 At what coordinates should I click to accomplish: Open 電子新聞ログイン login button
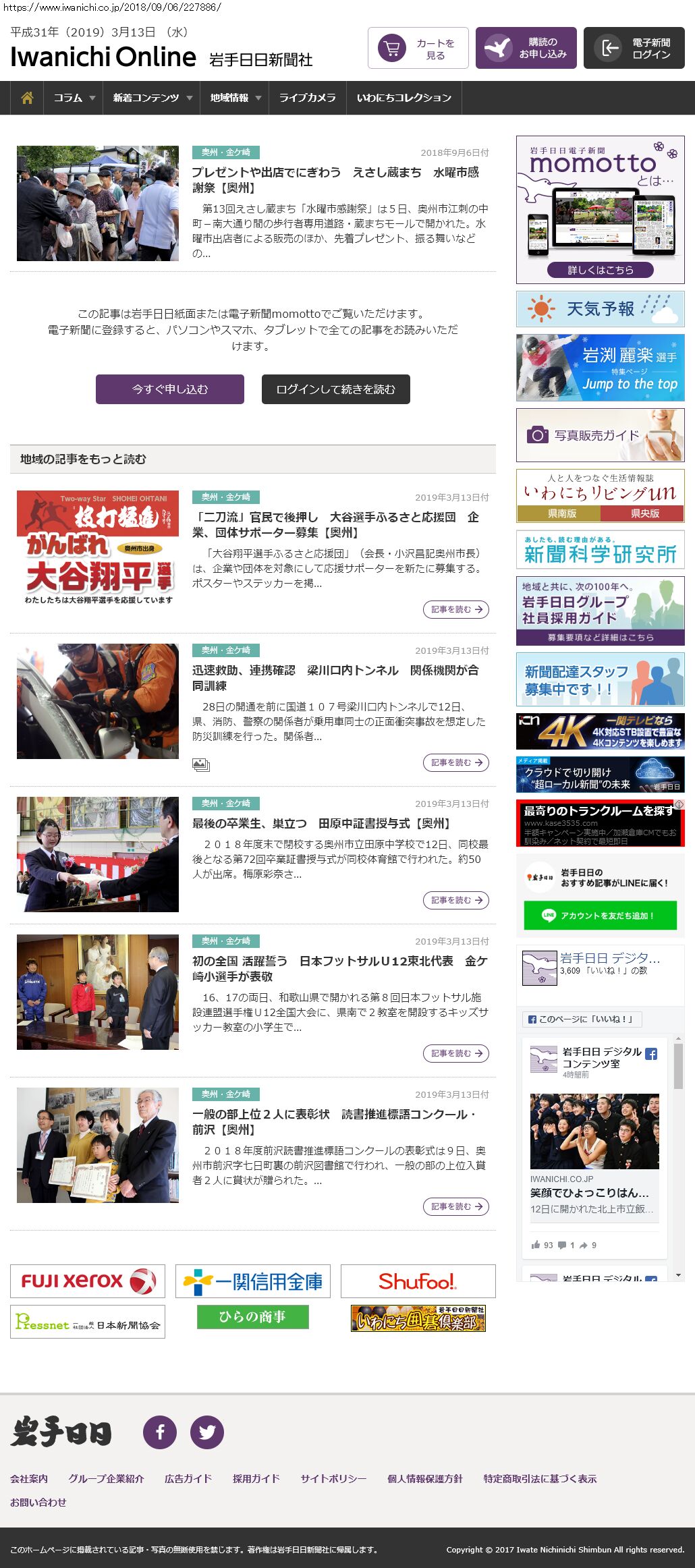[x=634, y=48]
